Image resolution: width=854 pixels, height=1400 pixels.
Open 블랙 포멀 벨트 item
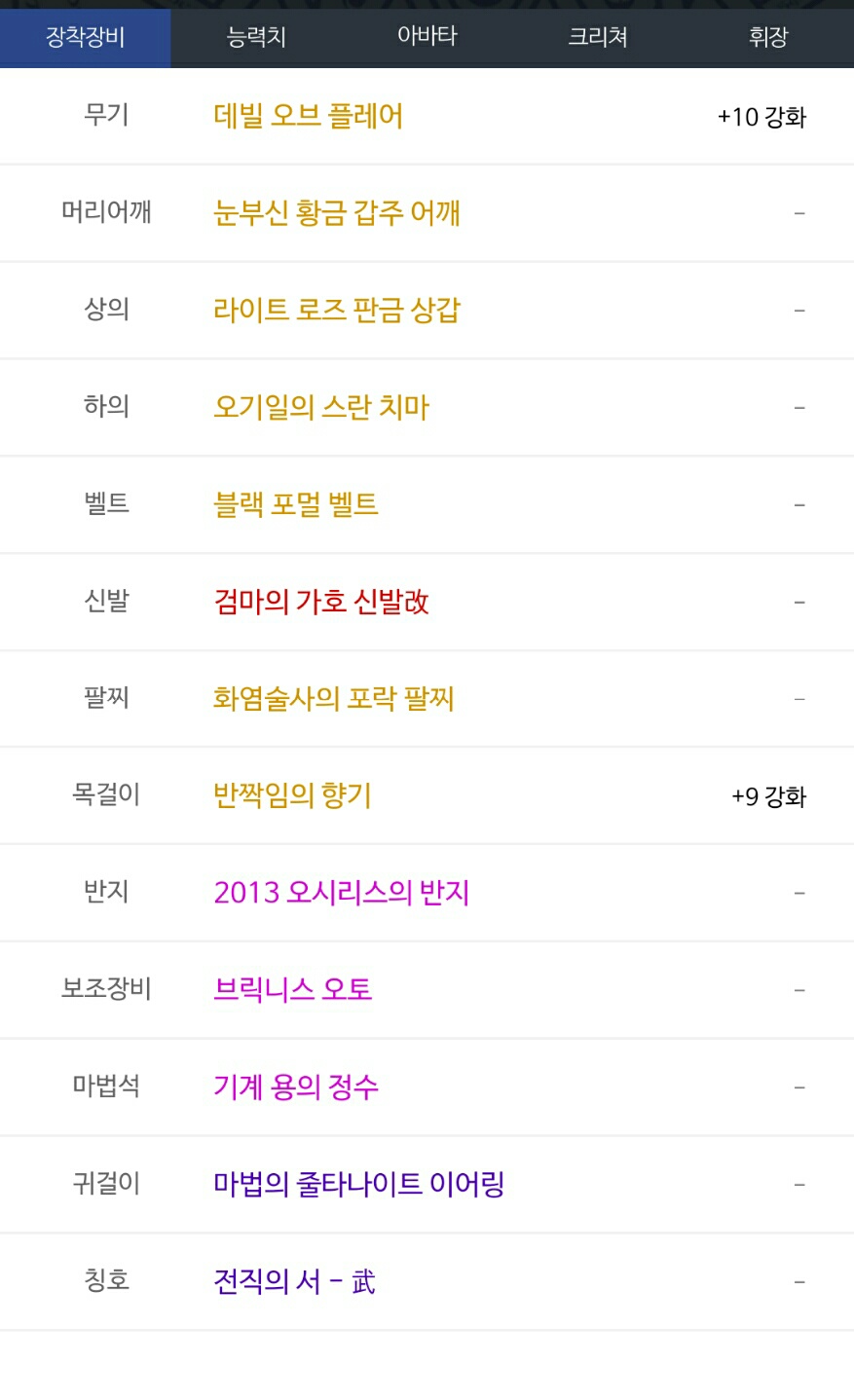tap(295, 504)
